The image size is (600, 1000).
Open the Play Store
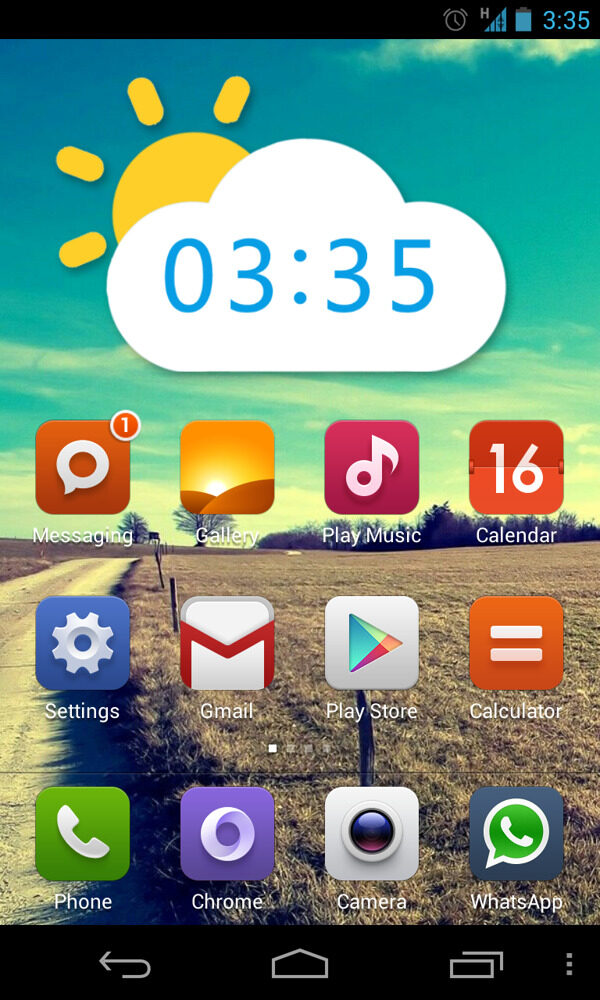coord(371,644)
